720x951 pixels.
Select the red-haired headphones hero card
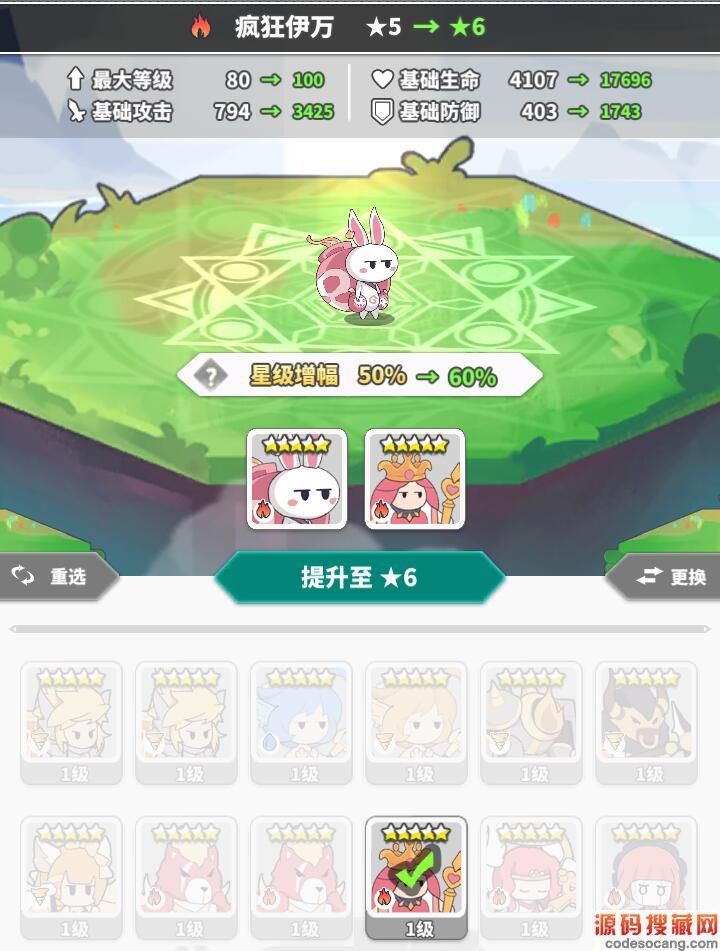647,877
